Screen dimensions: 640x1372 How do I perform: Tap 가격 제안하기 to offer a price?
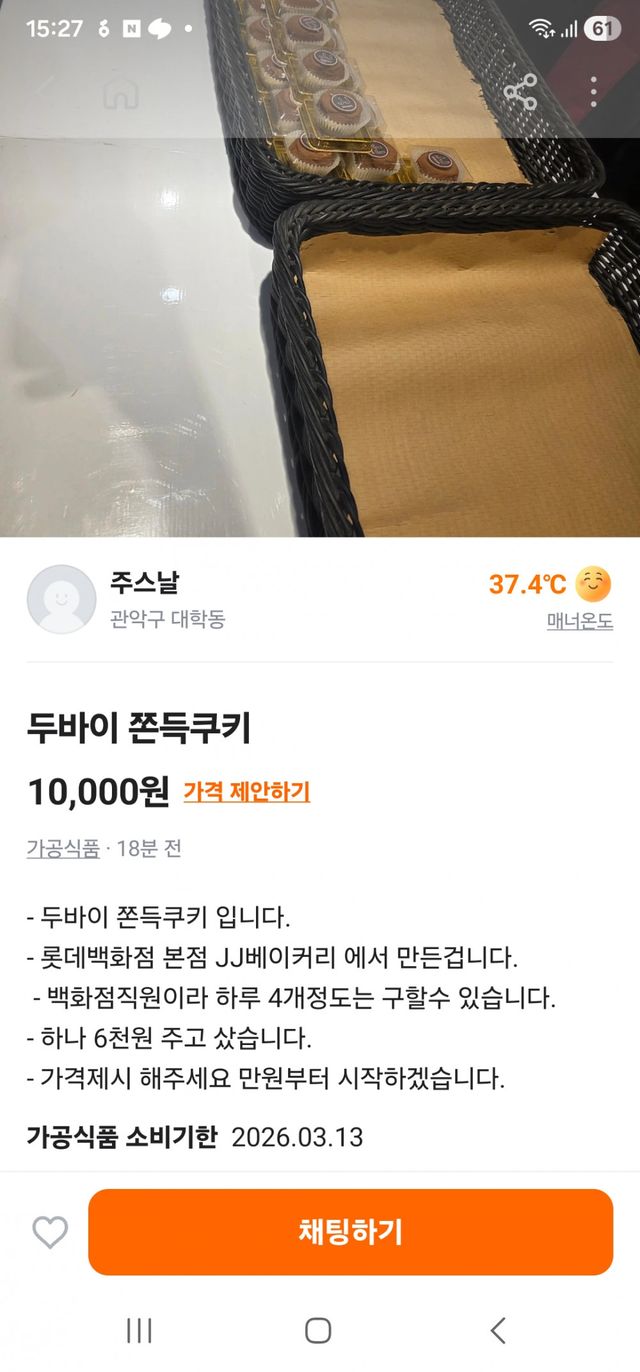[x=246, y=792]
